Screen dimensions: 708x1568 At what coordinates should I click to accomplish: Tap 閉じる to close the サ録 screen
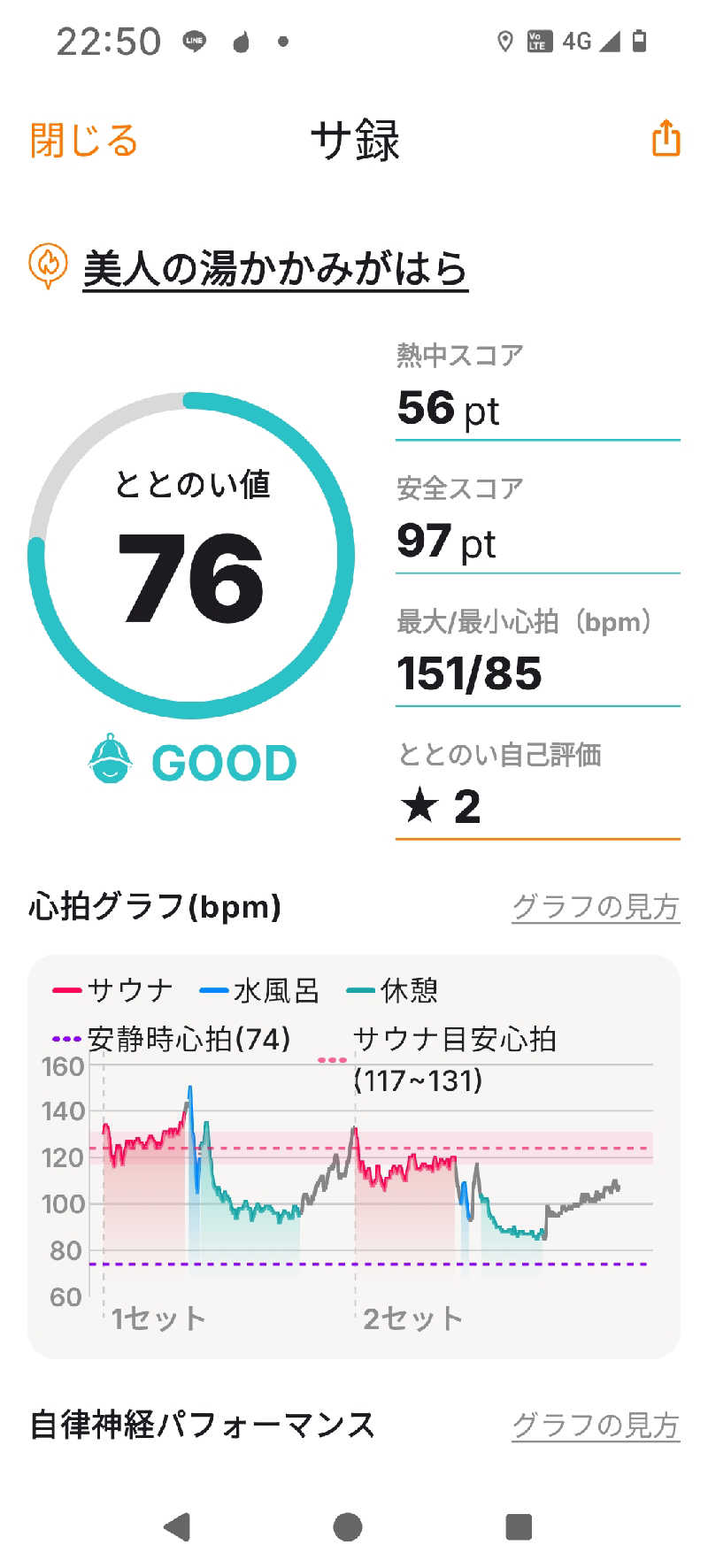coord(84,141)
